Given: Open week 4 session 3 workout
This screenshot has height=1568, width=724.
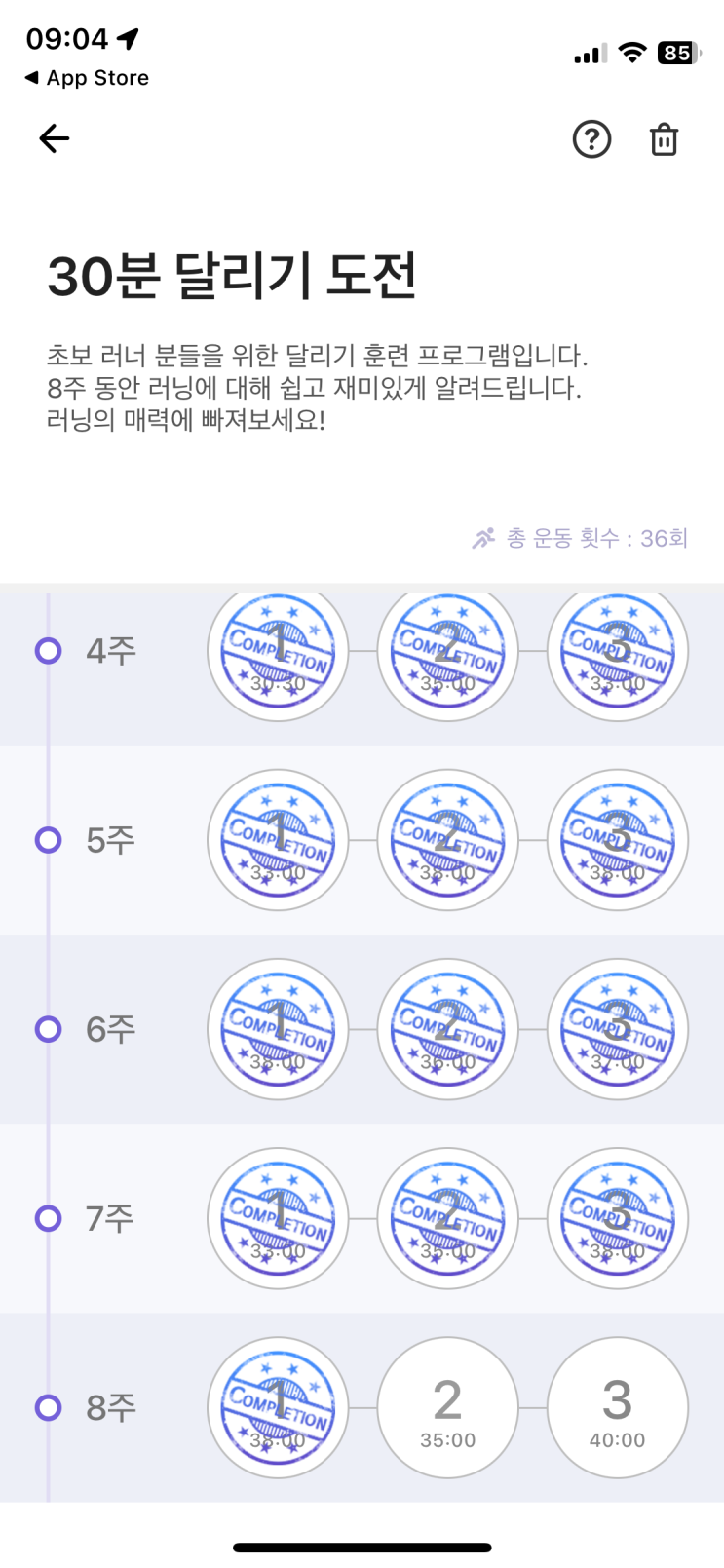Looking at the screenshot, I should pos(617,651).
